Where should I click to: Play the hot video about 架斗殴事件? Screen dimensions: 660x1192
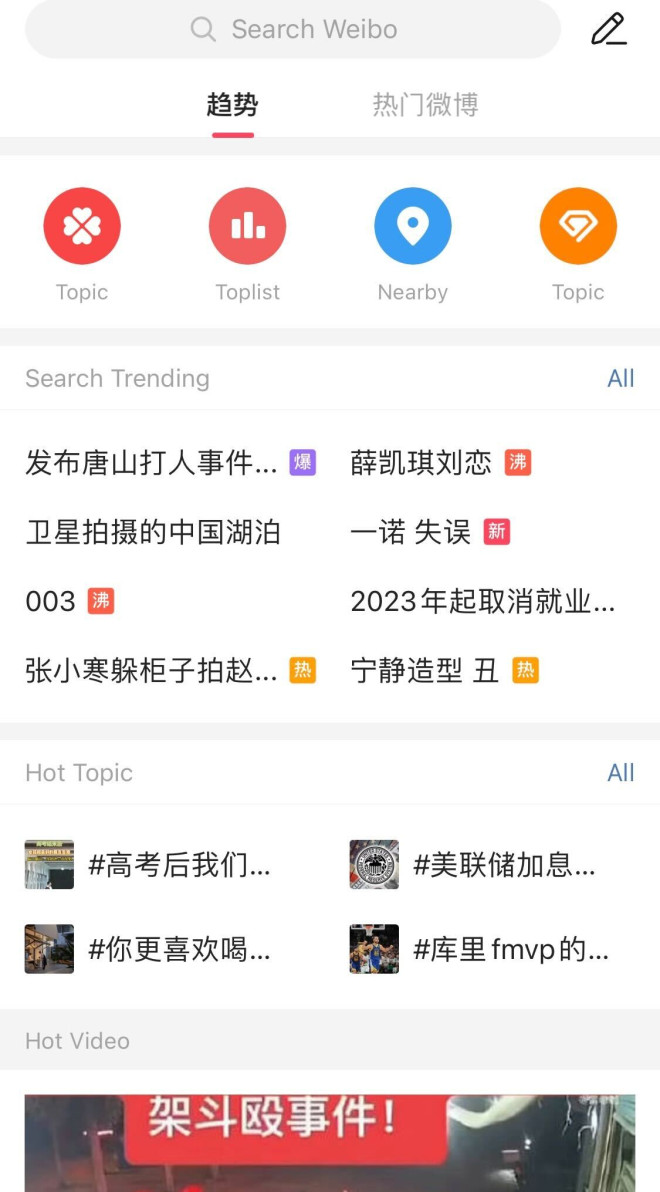330,1143
